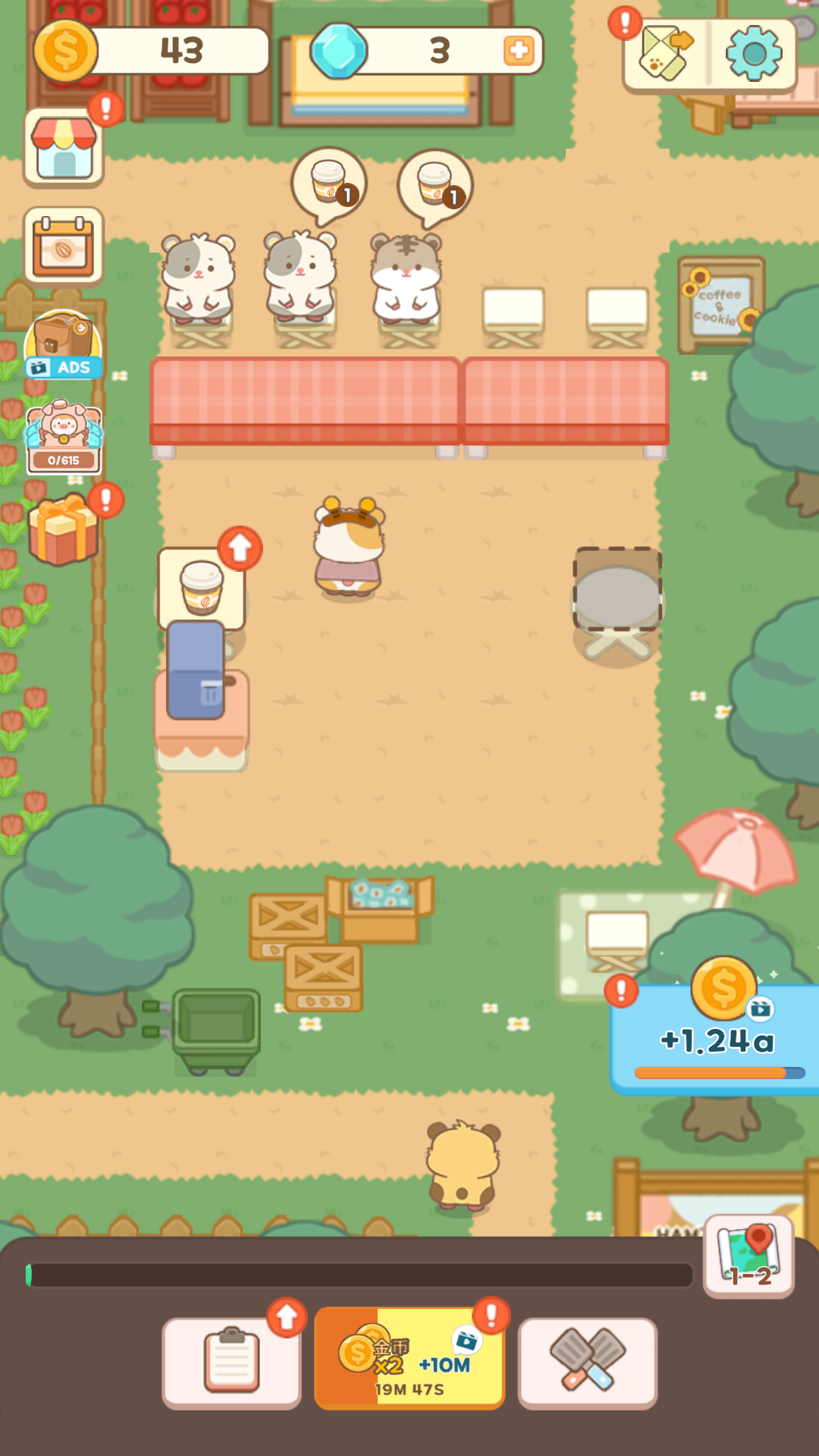Upgrade the coffee machine
819x1456 pixels.
click(240, 548)
